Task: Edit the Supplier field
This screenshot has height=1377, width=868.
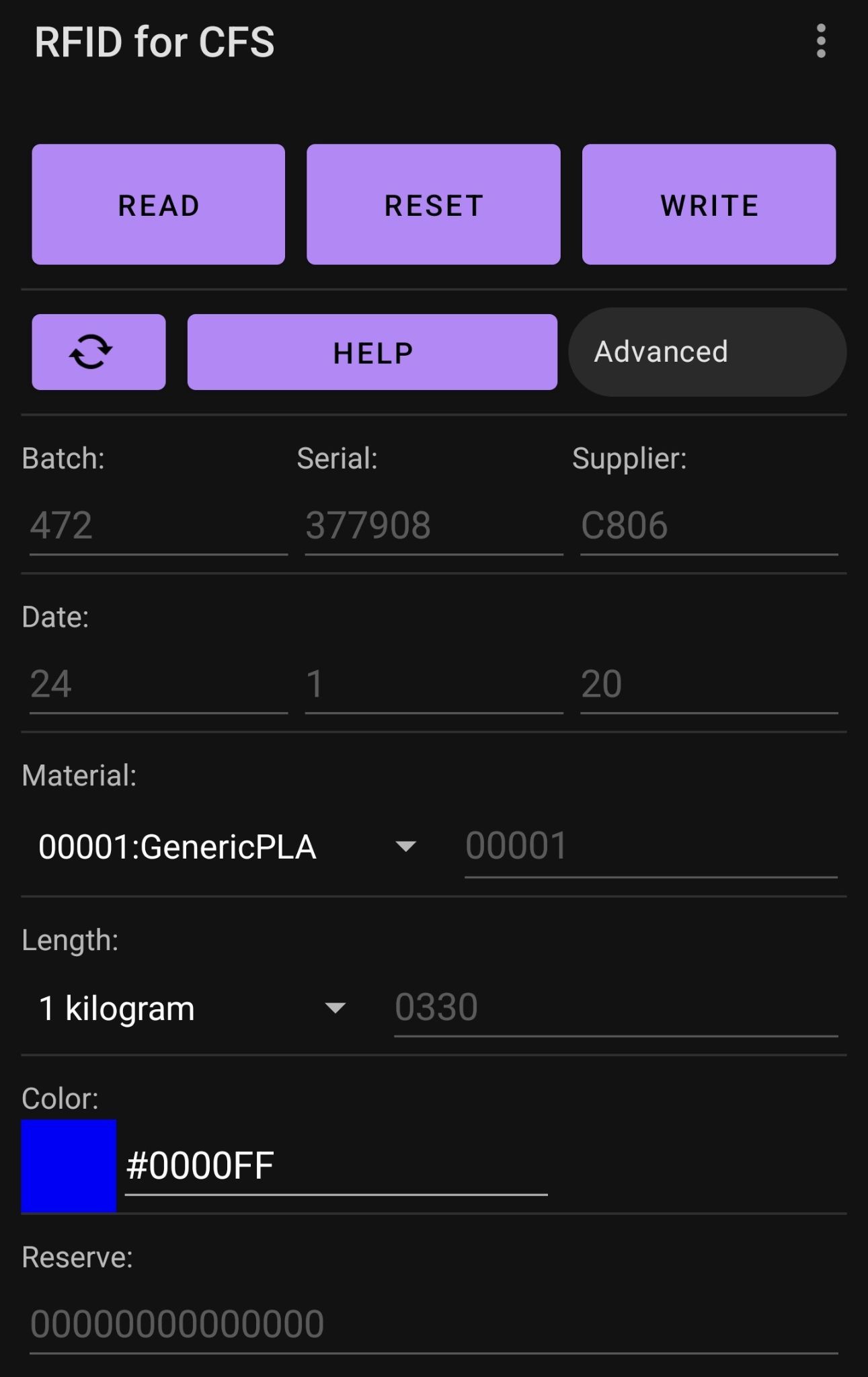Action: click(x=709, y=526)
